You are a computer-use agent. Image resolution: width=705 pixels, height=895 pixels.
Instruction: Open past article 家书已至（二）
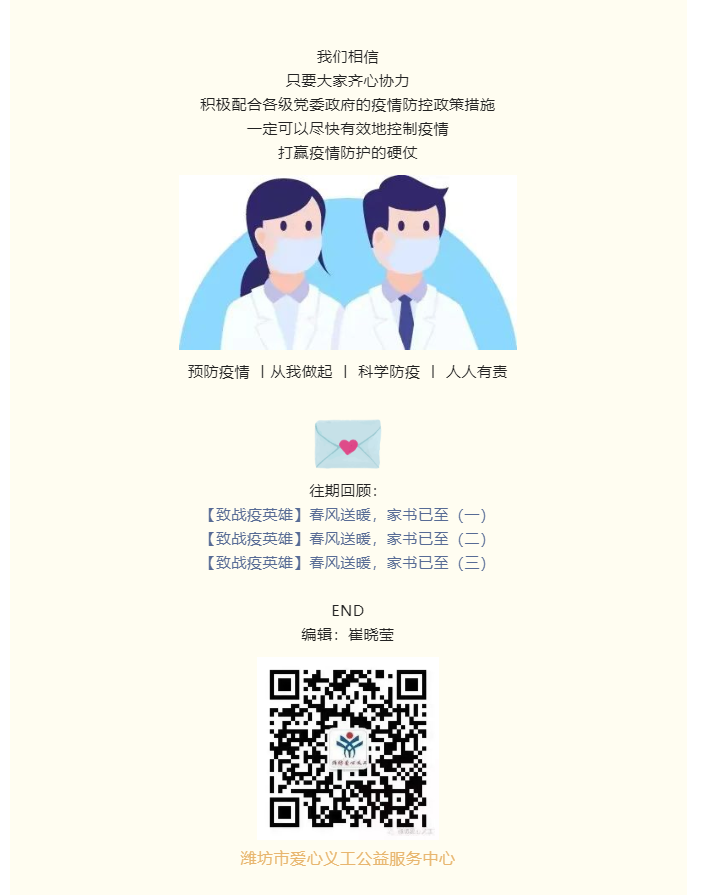pos(346,539)
